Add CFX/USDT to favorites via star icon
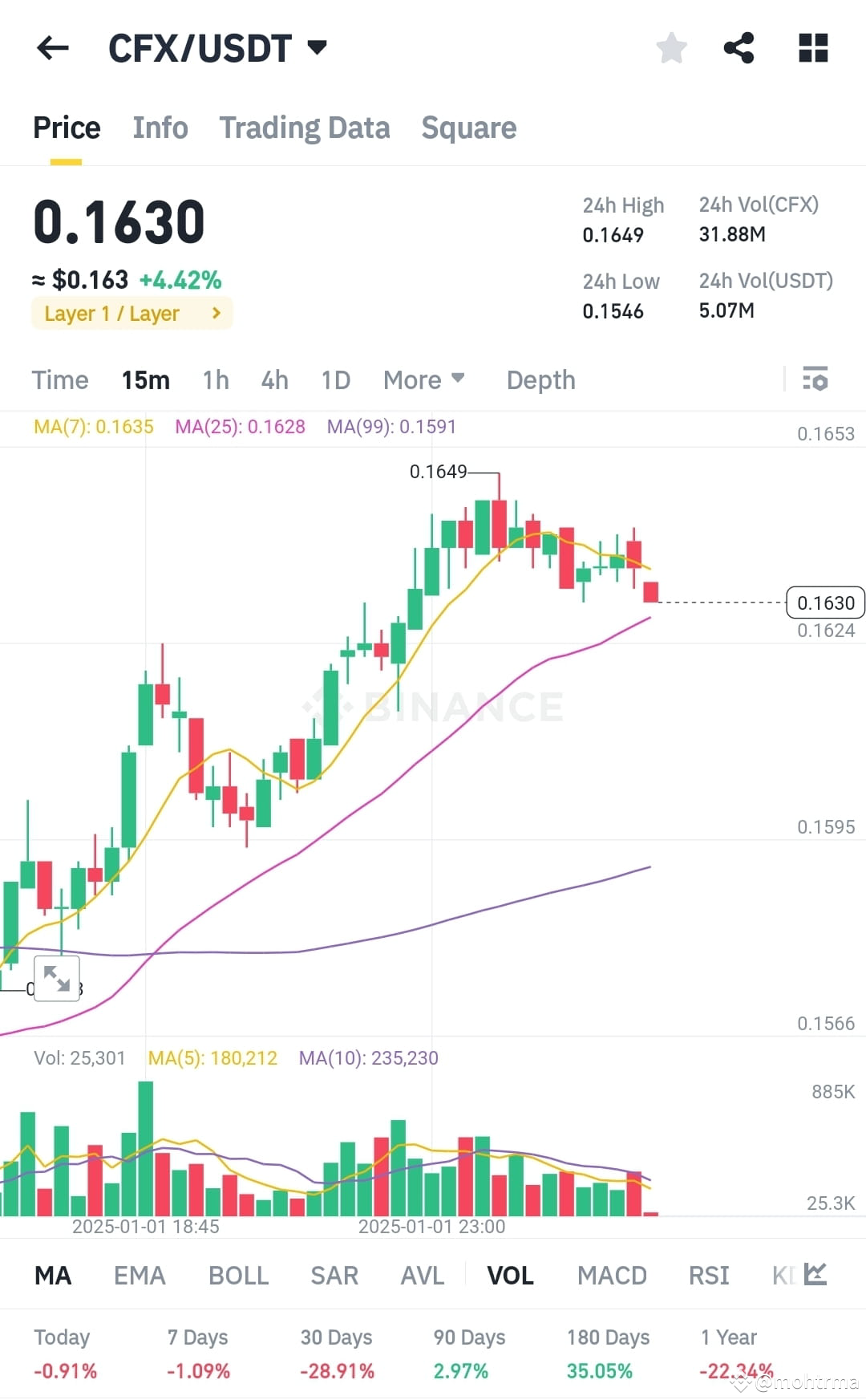866x1400 pixels. tap(670, 47)
